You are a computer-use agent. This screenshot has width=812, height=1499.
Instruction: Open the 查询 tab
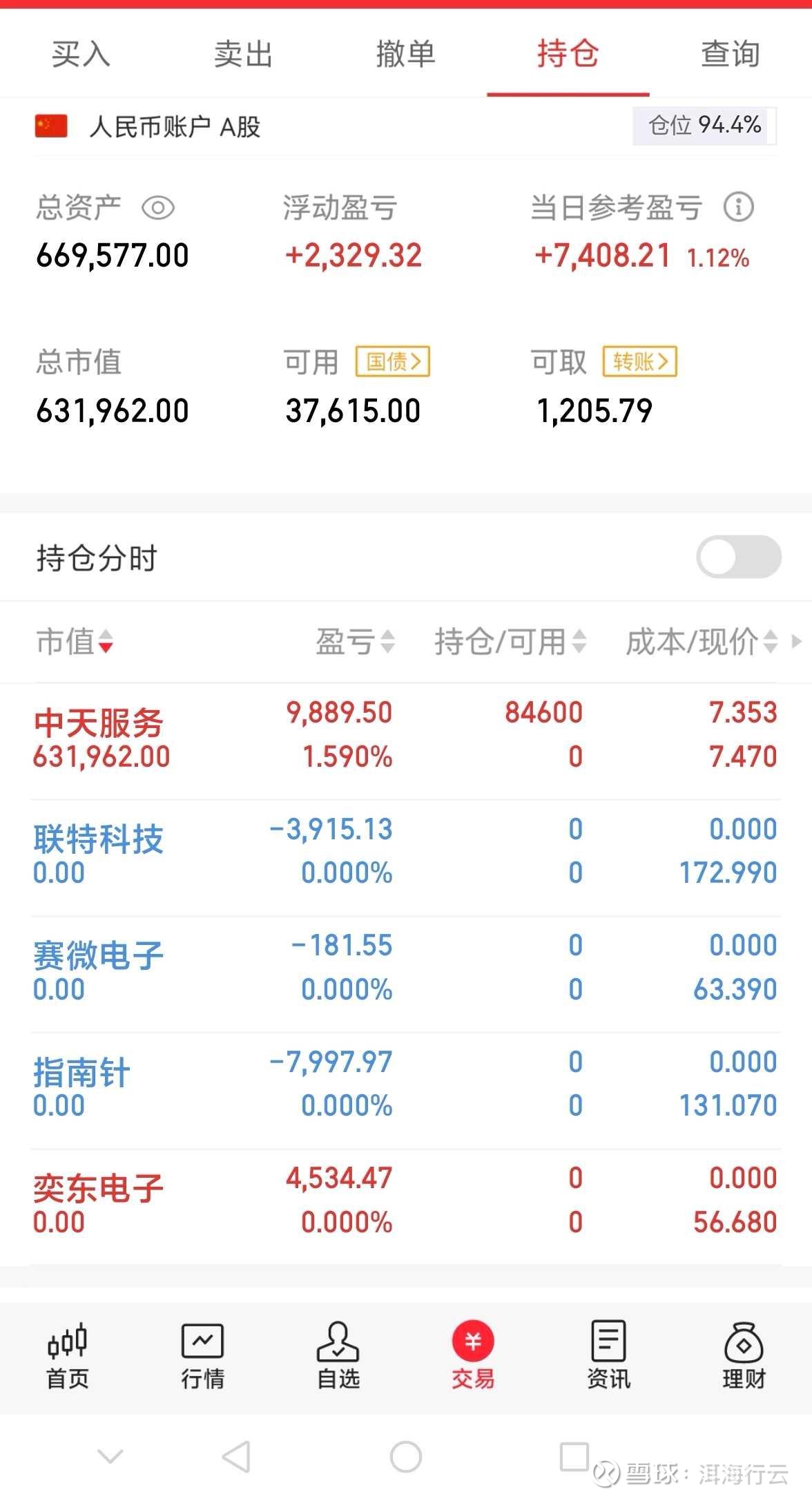(x=730, y=54)
